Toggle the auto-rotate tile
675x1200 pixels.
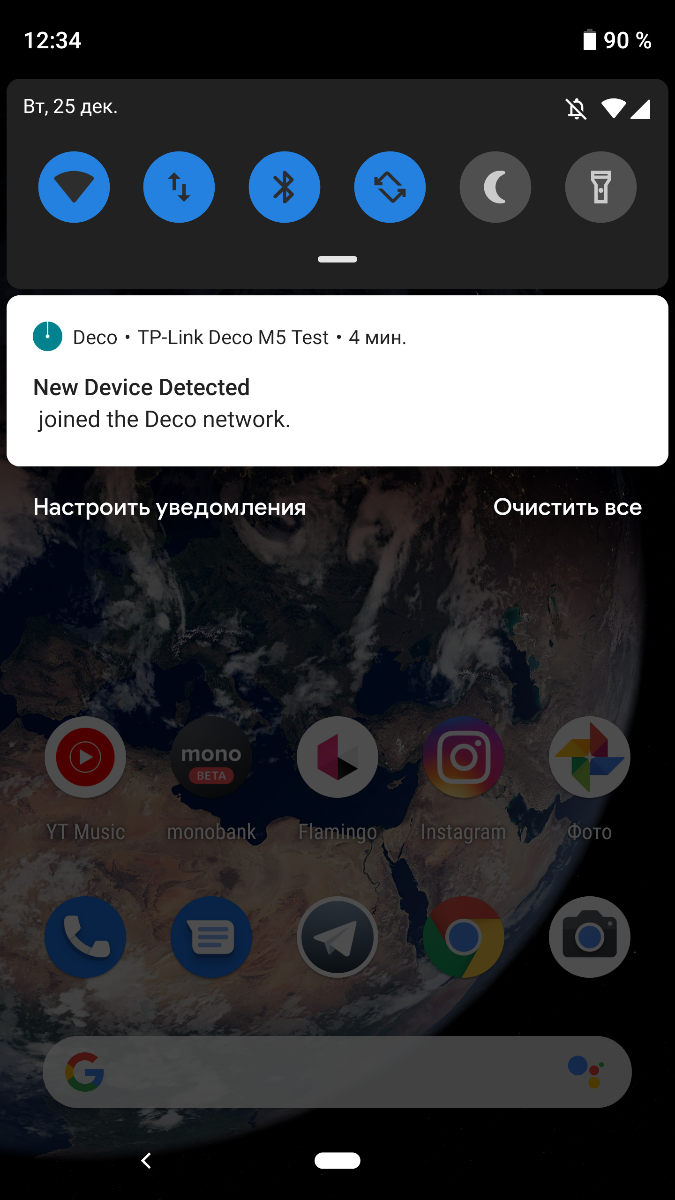point(390,187)
